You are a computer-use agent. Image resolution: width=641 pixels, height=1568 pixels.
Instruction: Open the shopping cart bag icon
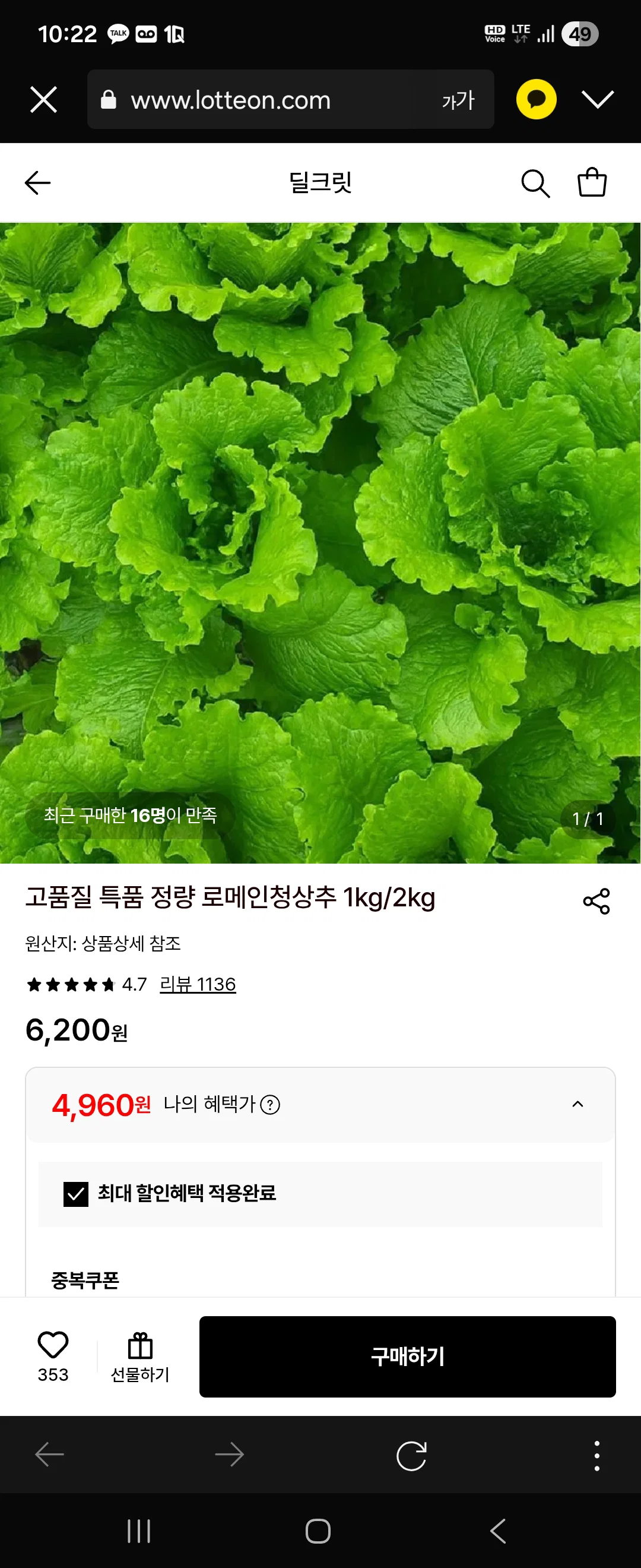[592, 182]
